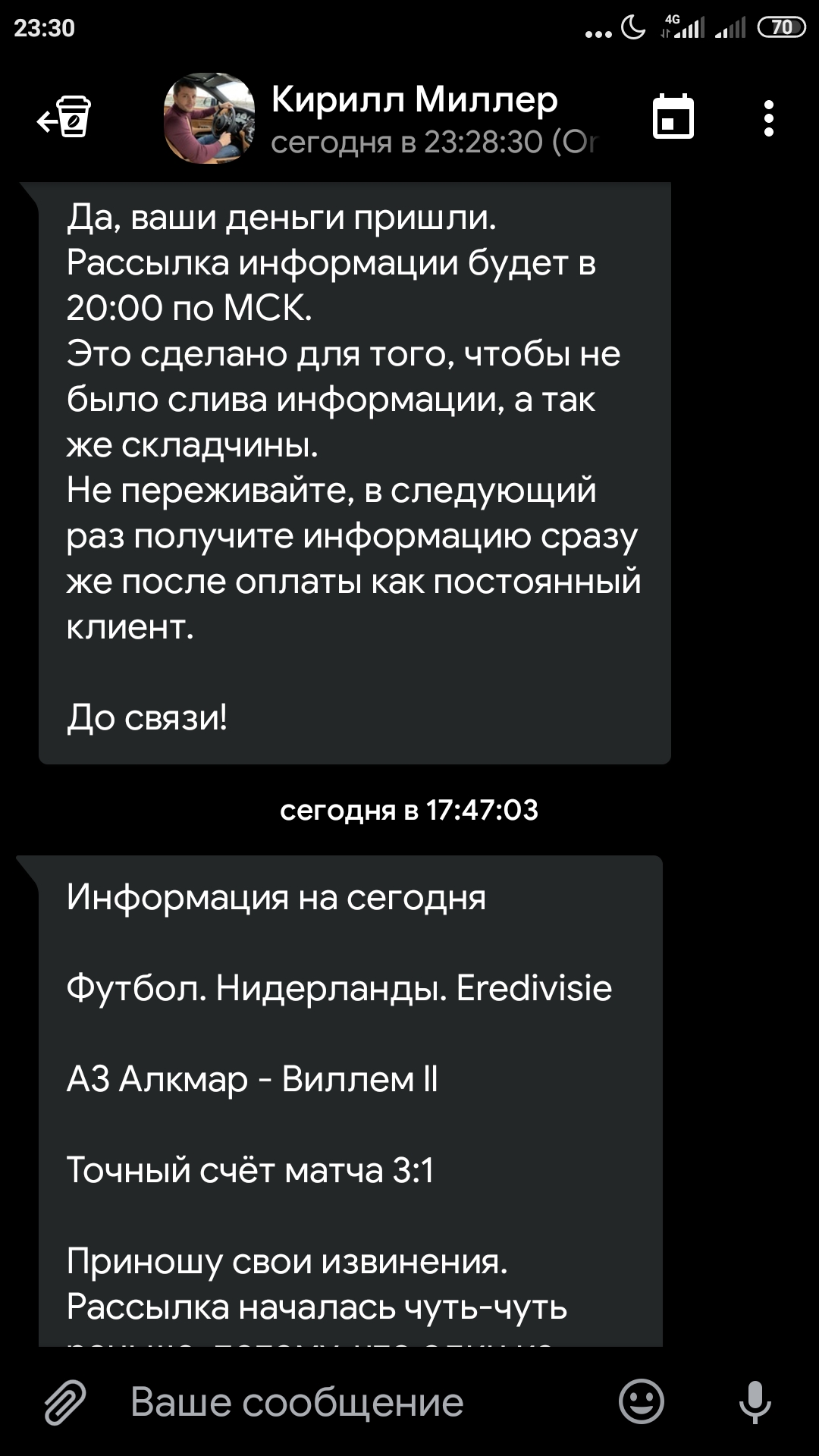Open the emoji picker

[x=642, y=1401]
